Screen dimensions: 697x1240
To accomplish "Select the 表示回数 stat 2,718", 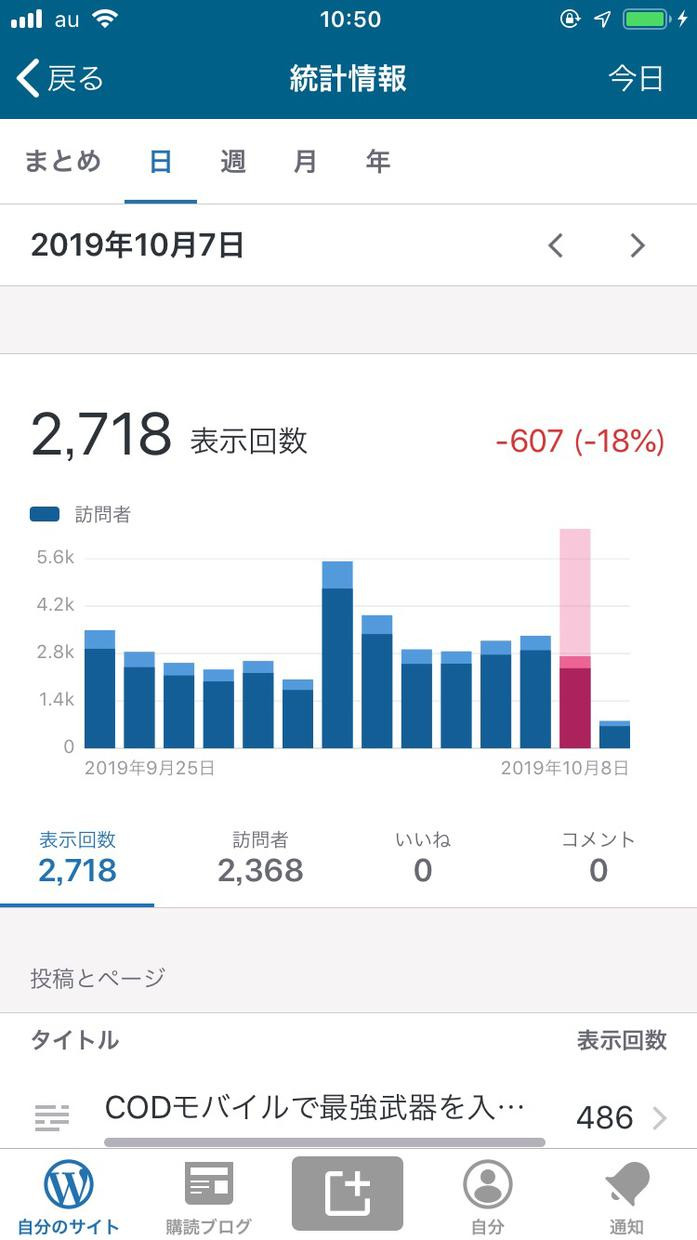I will 77,857.
